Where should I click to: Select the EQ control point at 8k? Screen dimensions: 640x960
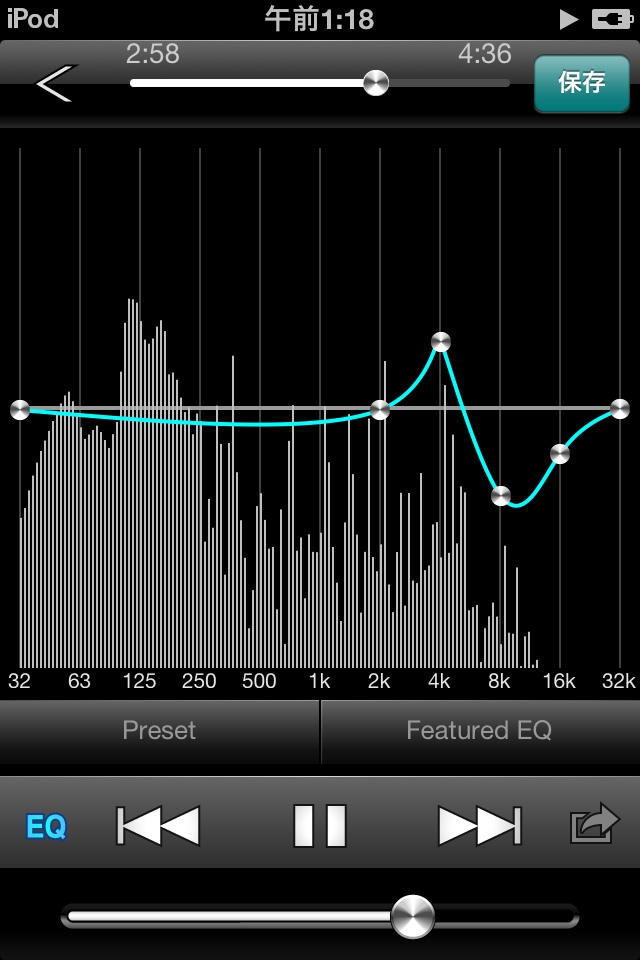(x=501, y=495)
